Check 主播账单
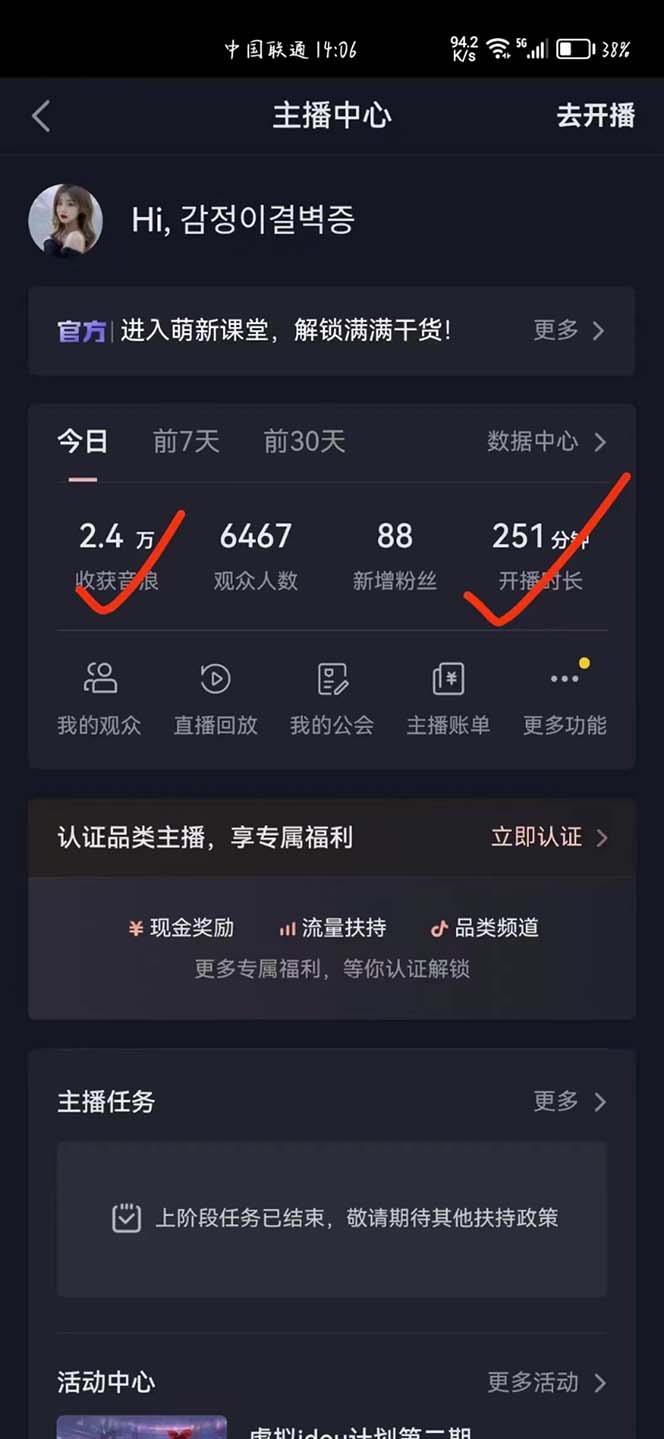The height and width of the screenshot is (1439, 664). click(x=448, y=698)
